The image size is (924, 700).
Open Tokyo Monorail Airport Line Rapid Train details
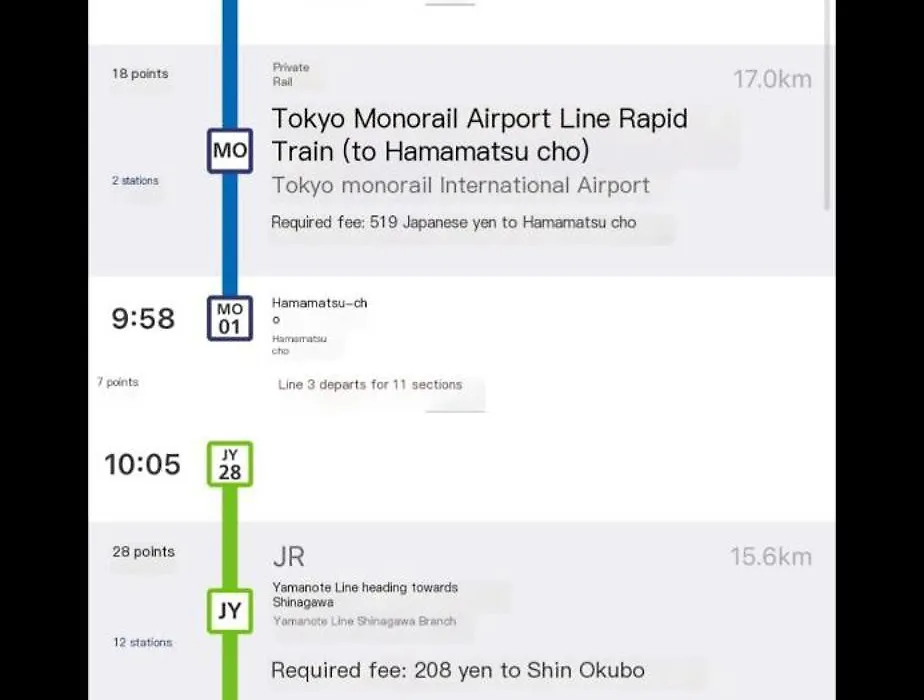(479, 135)
